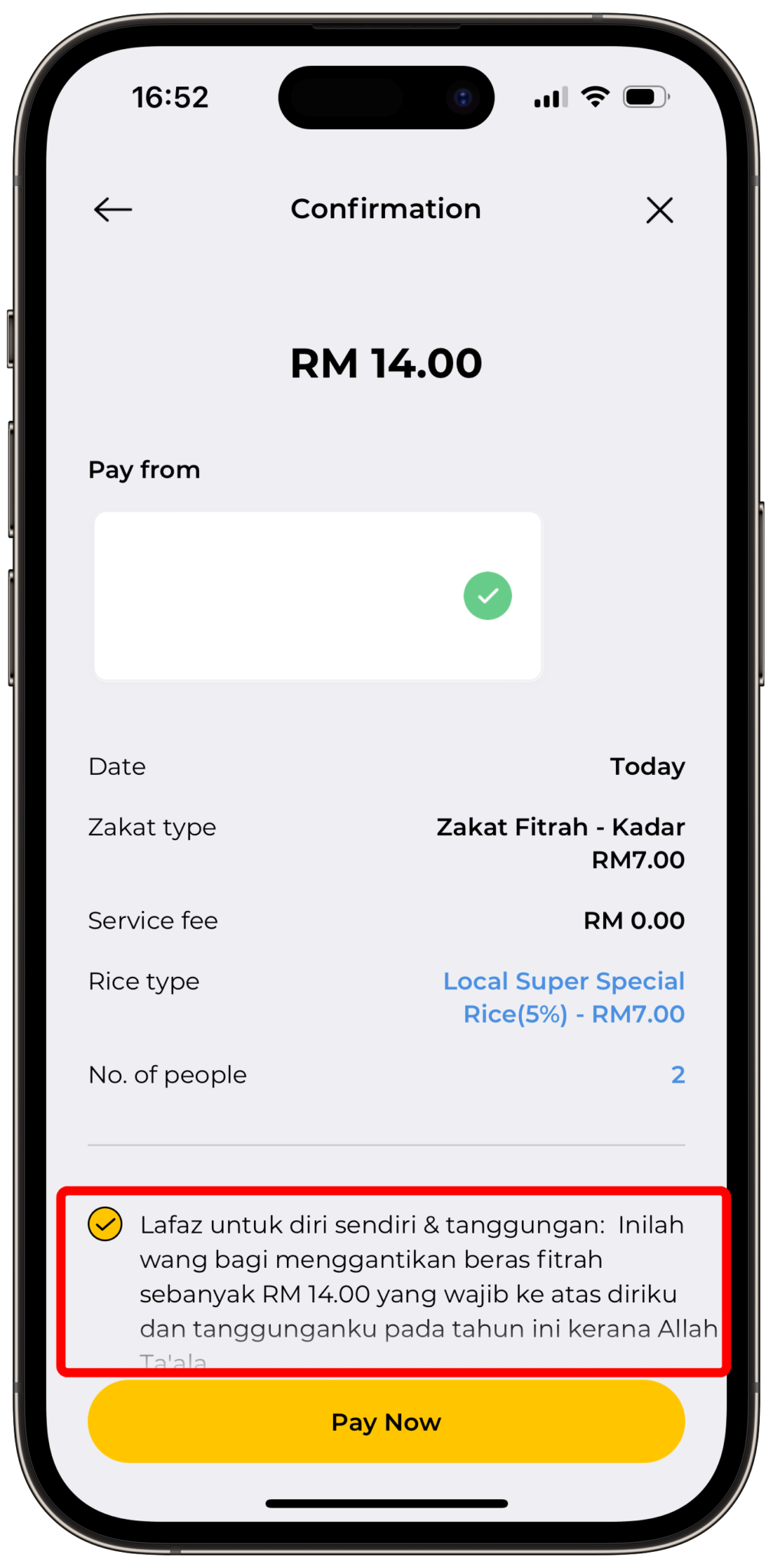Close the Confirmation screen

pyautogui.click(x=659, y=210)
